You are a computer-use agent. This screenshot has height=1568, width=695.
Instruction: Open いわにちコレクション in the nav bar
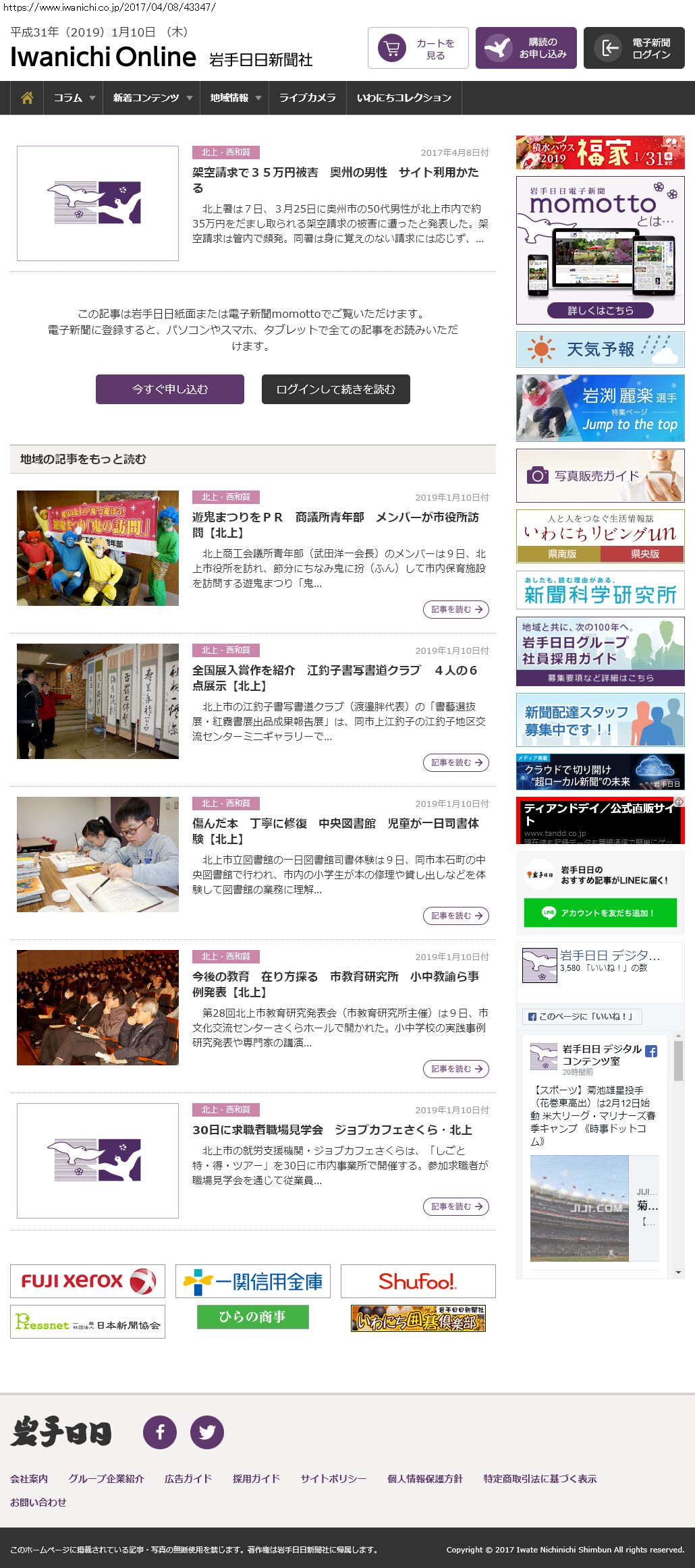coord(404,98)
